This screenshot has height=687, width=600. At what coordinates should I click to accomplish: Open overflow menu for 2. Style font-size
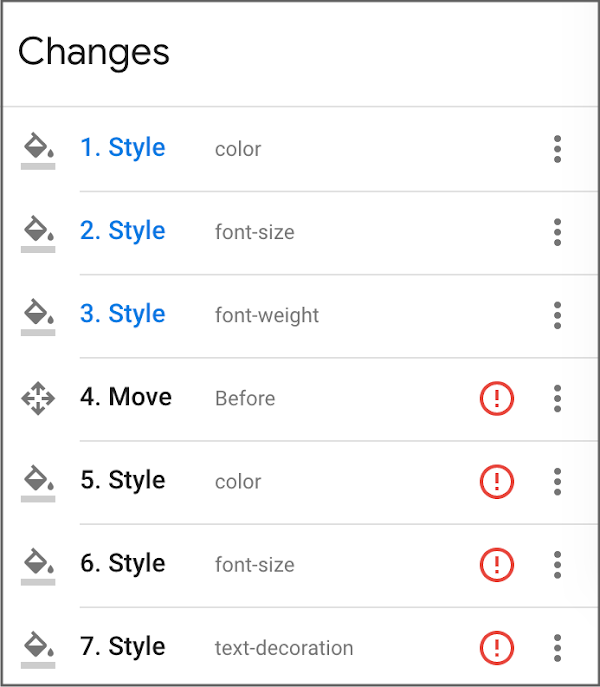pyautogui.click(x=557, y=232)
